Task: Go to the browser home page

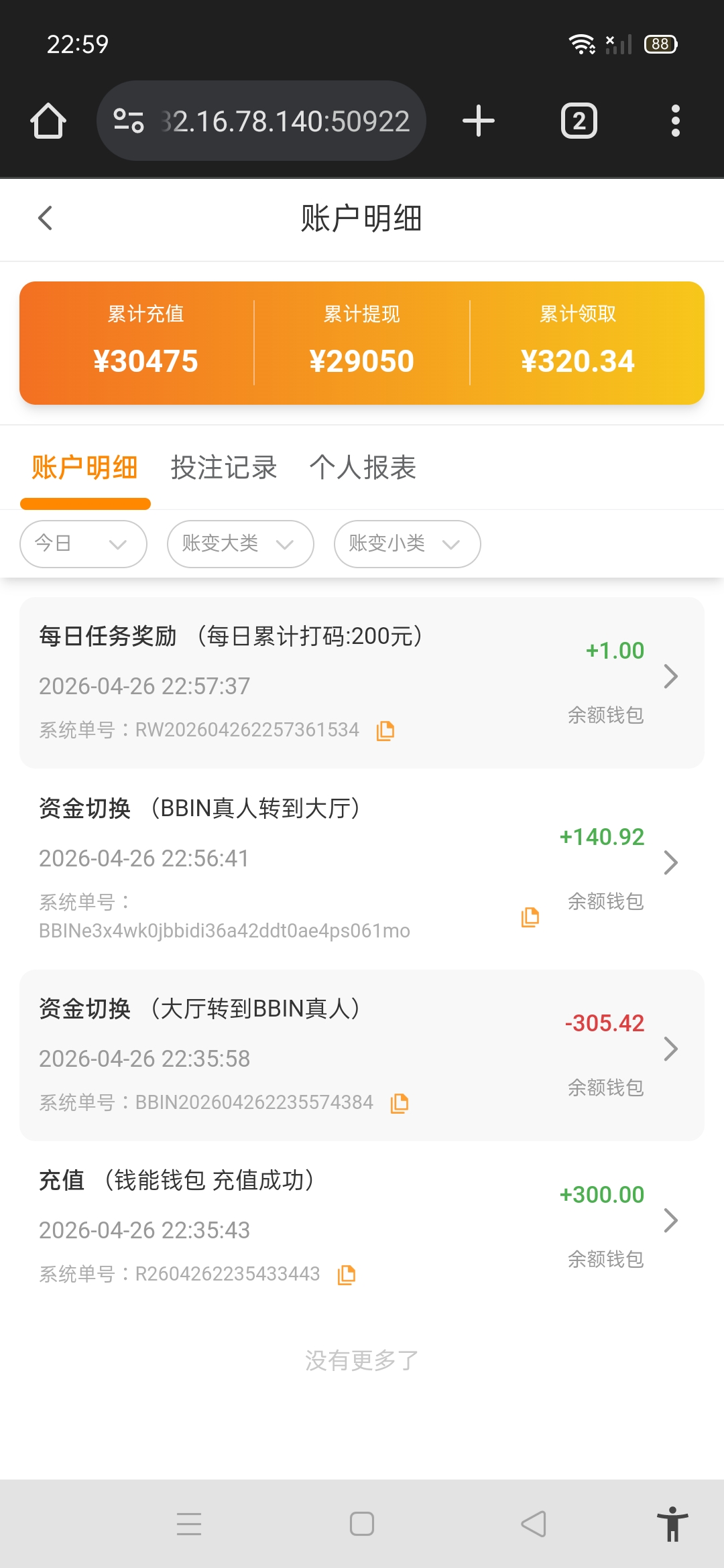Action: tap(48, 121)
